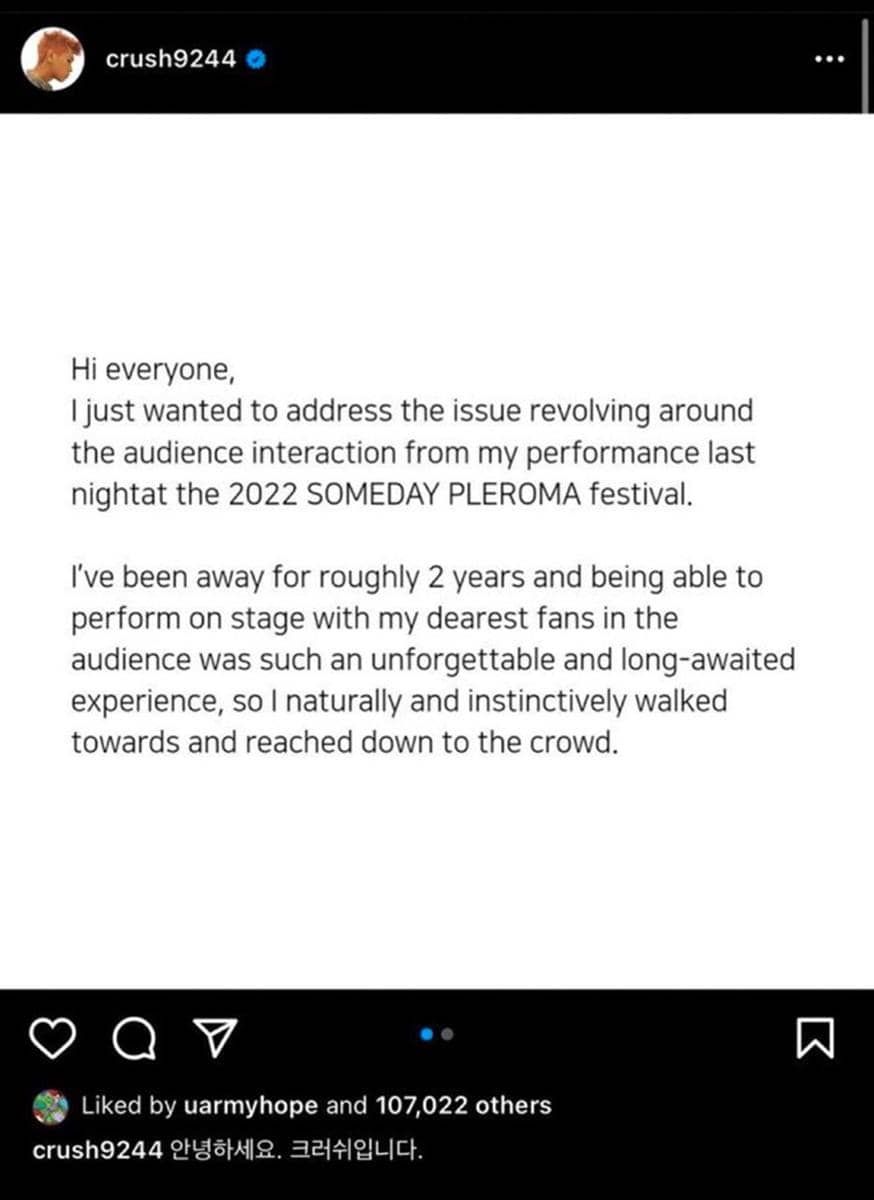Open crush9244's profile picture
Viewport: 874px width, 1200px height.
tap(51, 59)
